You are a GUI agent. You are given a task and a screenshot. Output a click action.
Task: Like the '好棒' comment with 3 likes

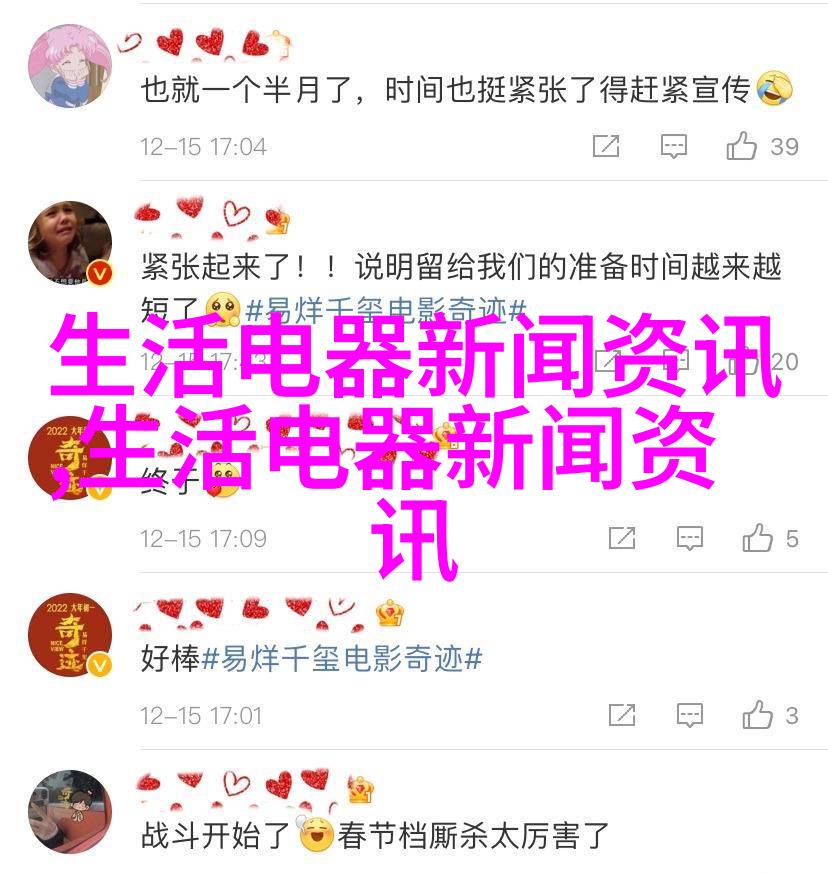point(757,715)
